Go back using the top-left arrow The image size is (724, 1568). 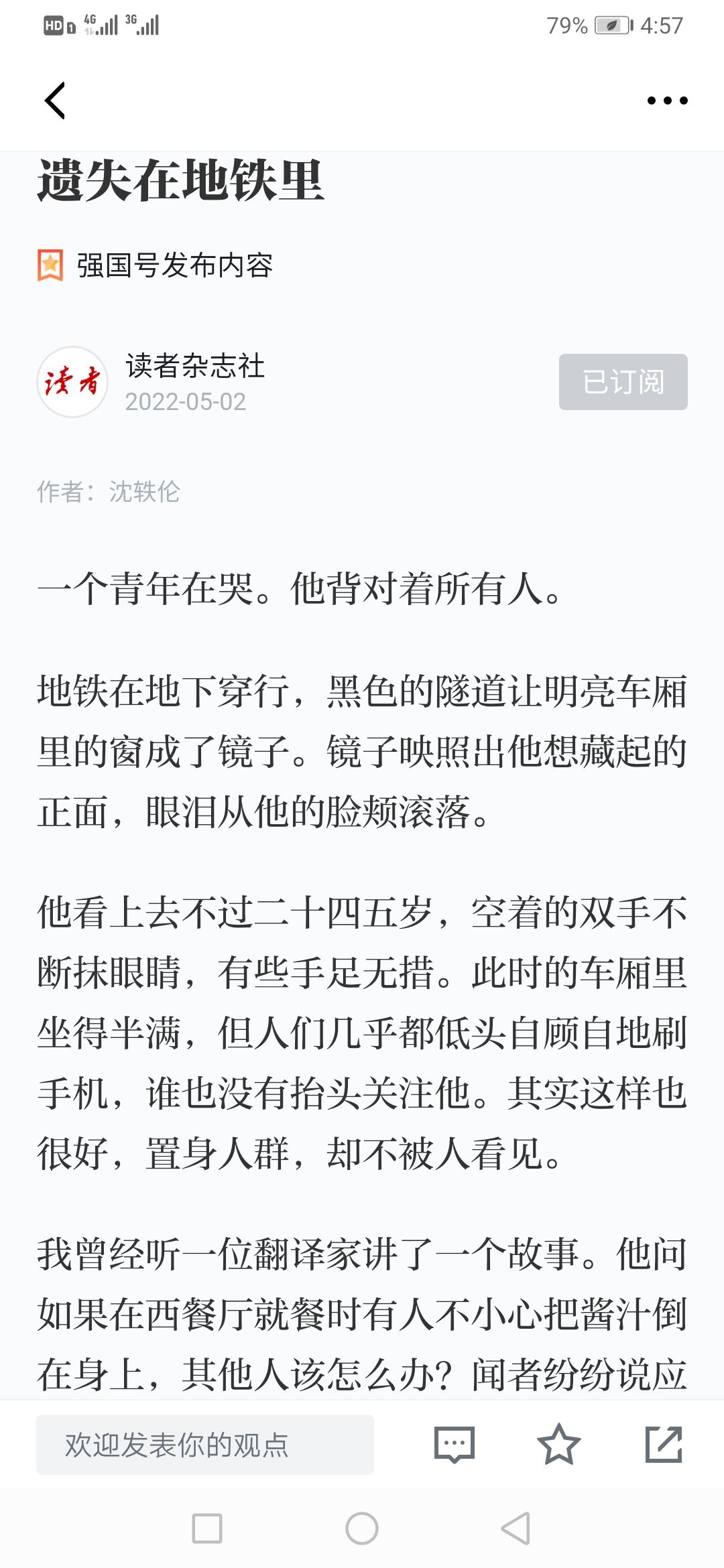(55, 101)
